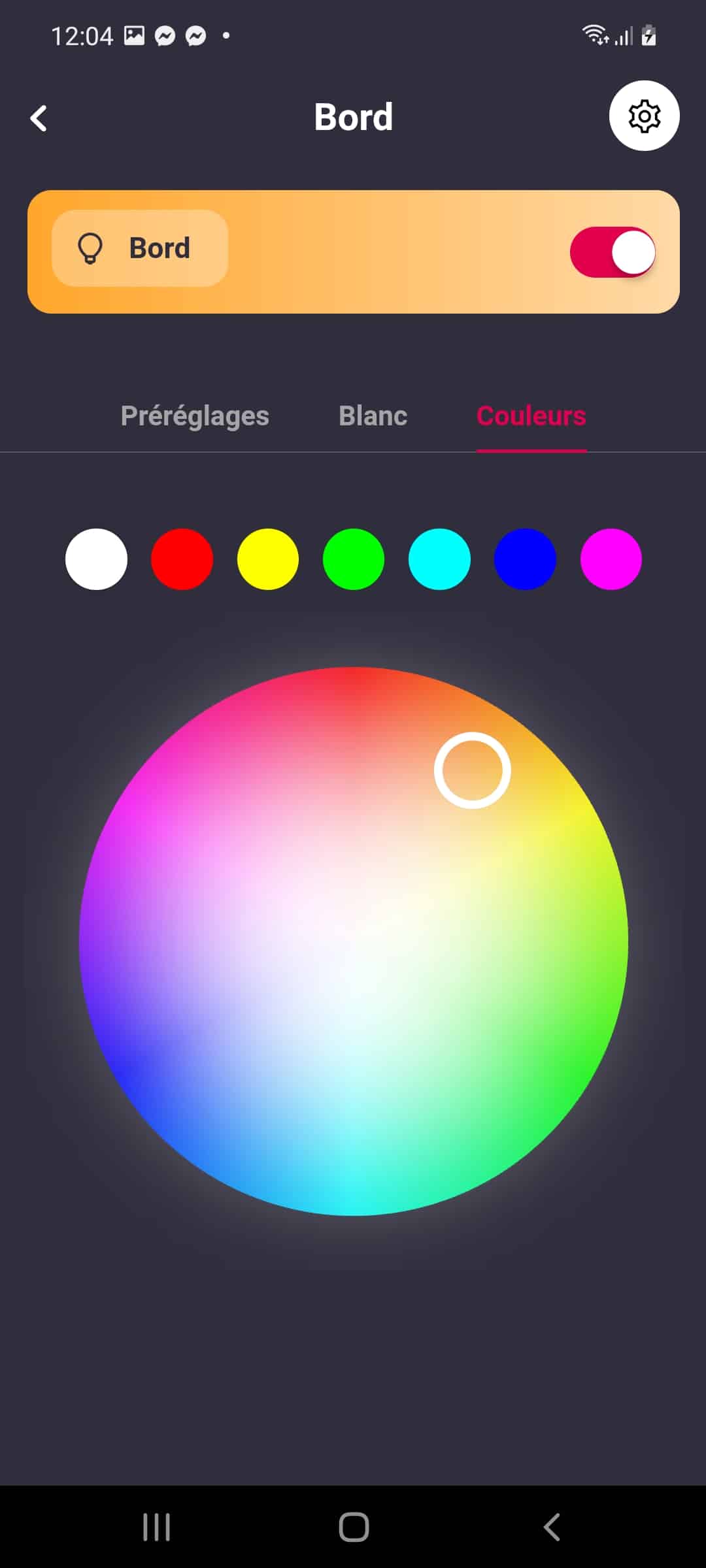This screenshot has width=706, height=1568.
Task: Pick the yellow color swatch
Action: coord(268,559)
